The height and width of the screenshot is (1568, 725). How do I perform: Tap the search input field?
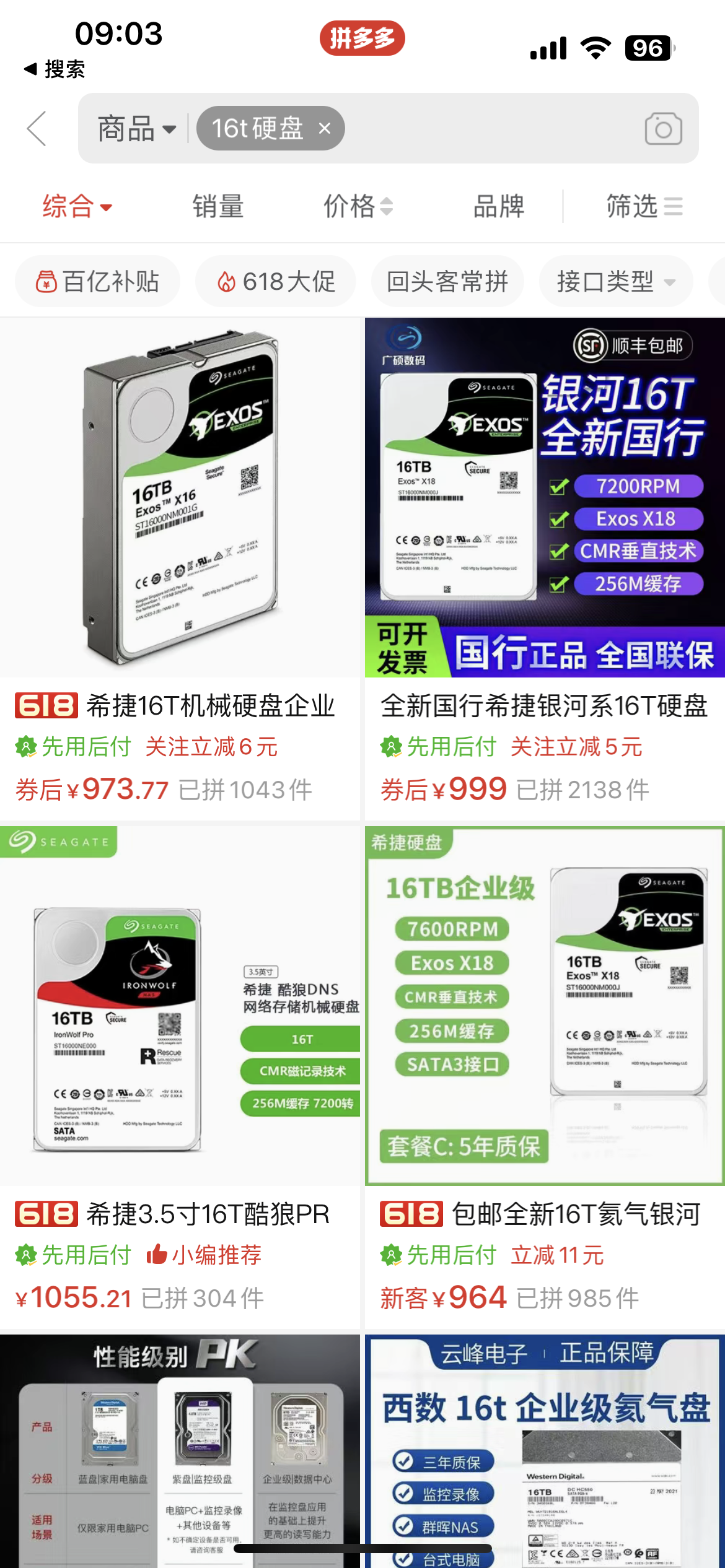coord(490,129)
